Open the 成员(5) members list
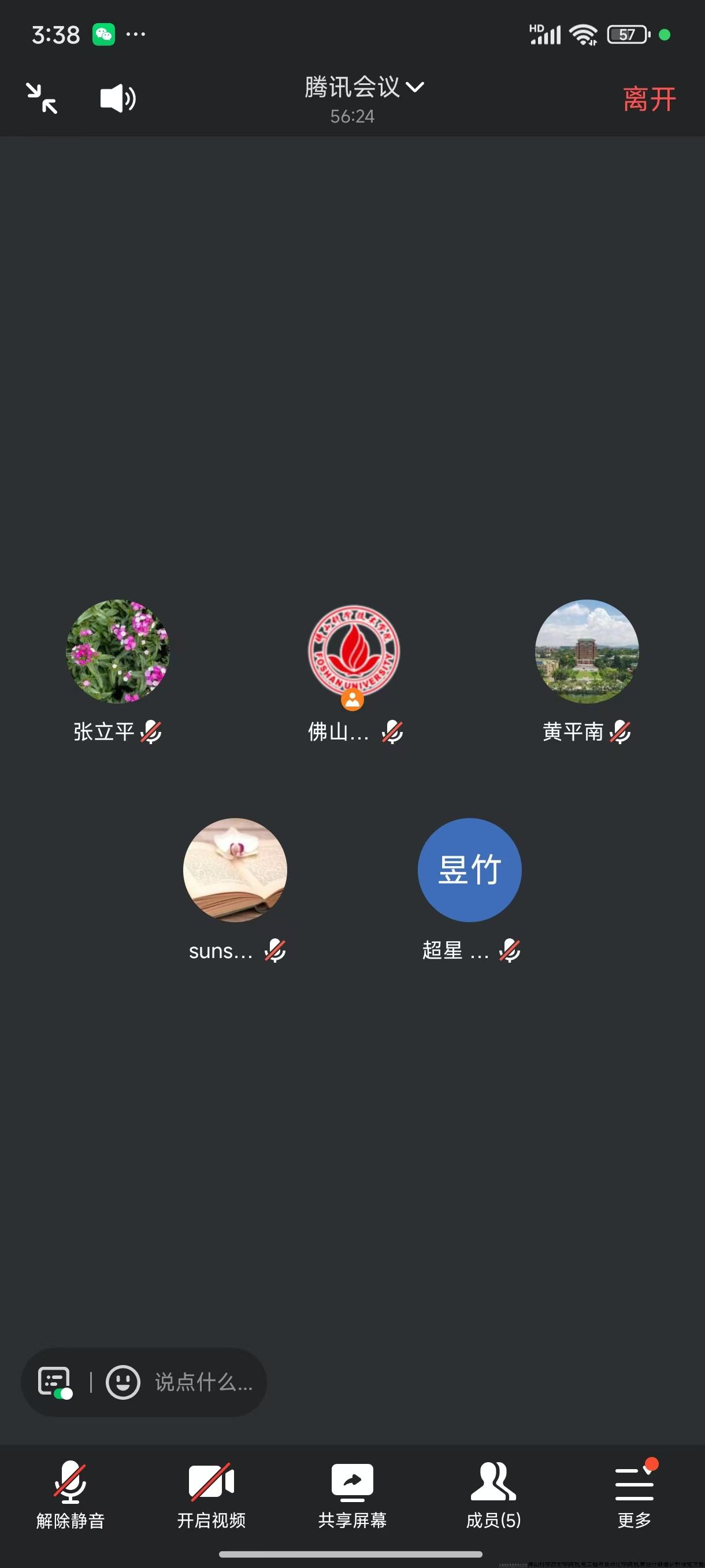 click(x=493, y=1495)
